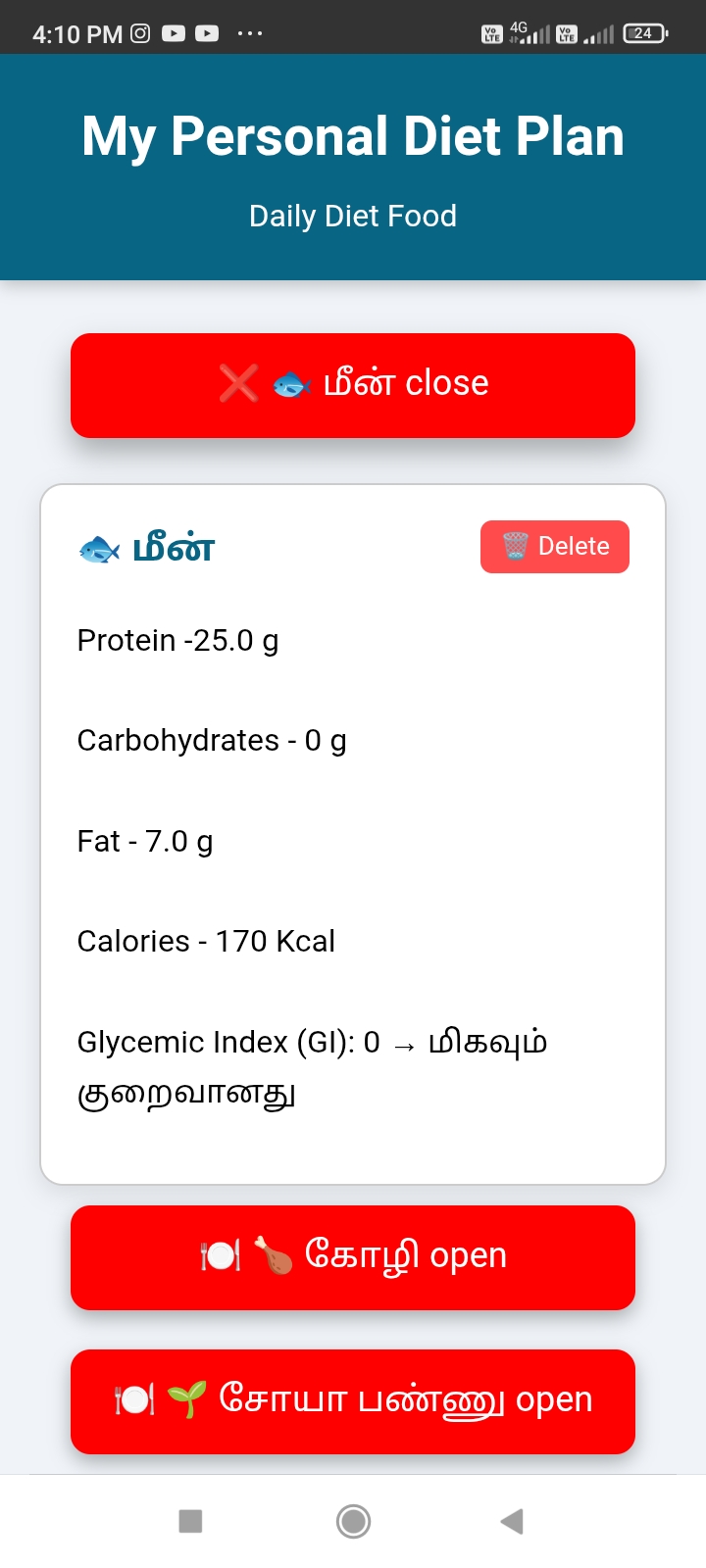Tap the Daily Diet Food subtitle

tap(353, 216)
